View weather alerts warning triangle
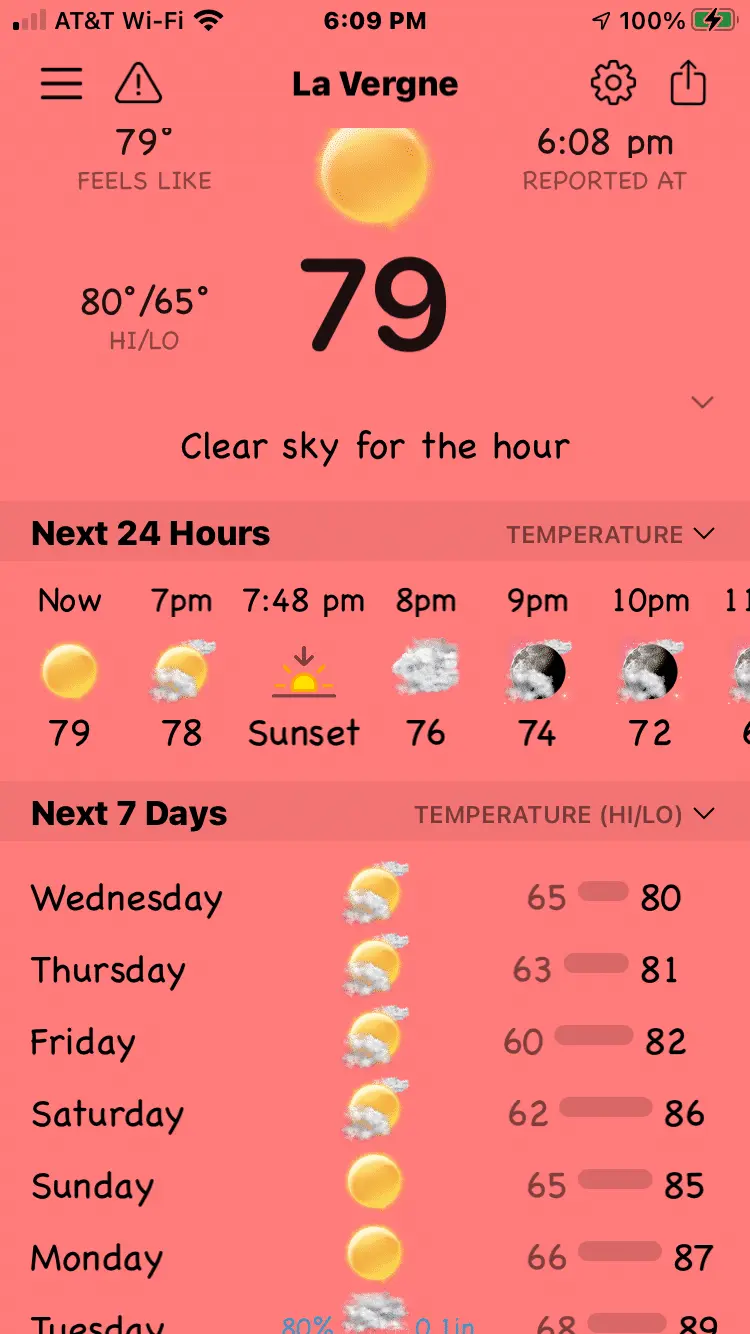 [138, 84]
